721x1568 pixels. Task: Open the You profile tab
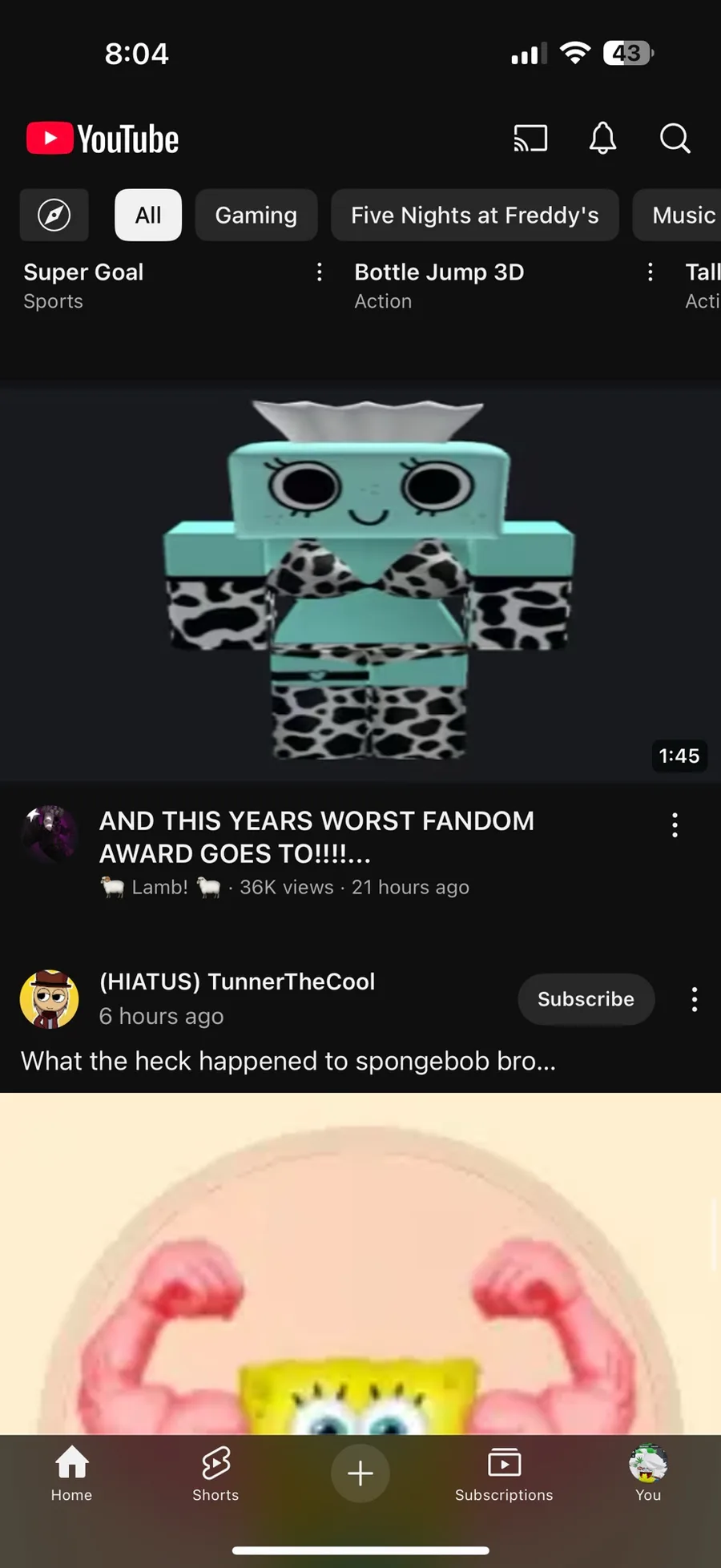tap(648, 1473)
